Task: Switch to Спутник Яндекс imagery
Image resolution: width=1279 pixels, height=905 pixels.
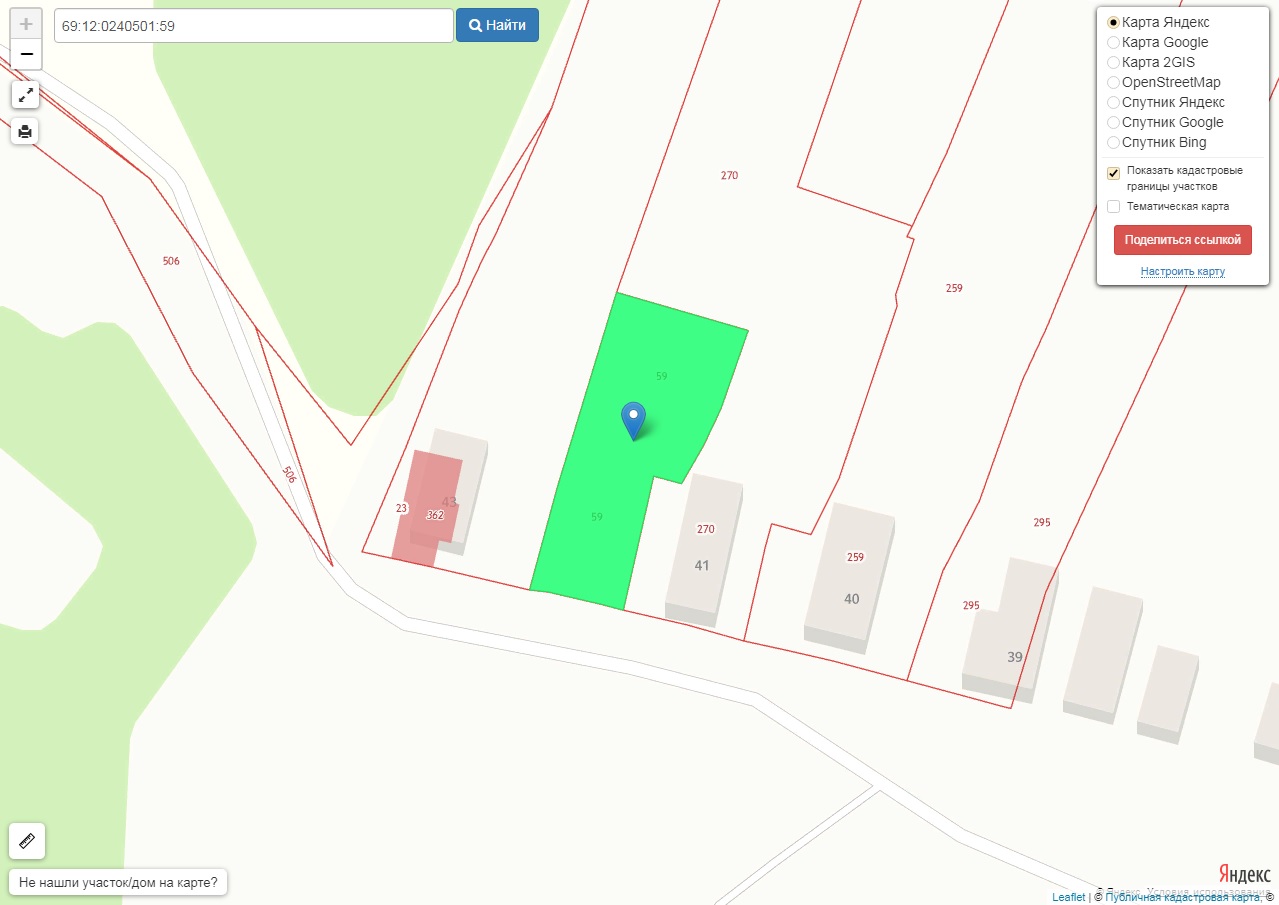Action: pyautogui.click(x=1113, y=102)
